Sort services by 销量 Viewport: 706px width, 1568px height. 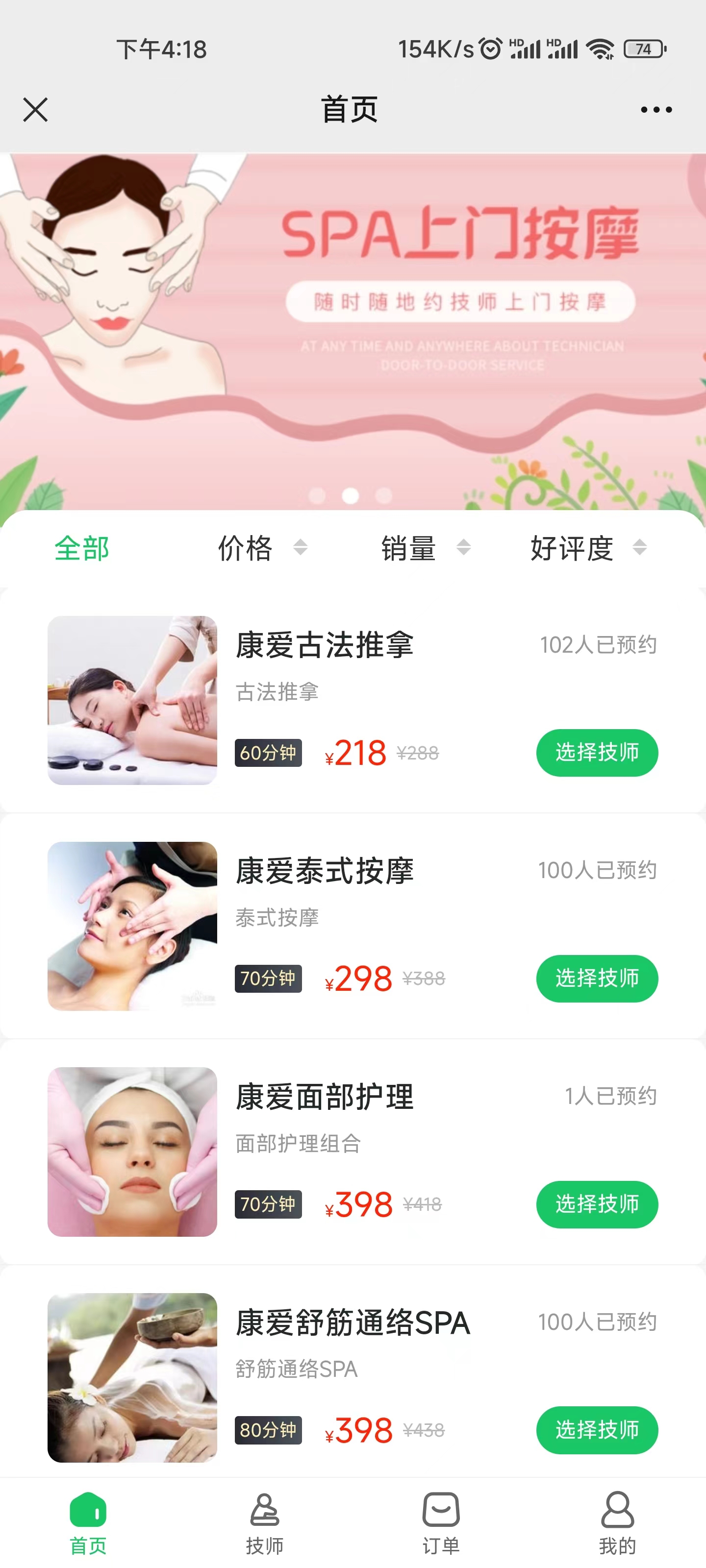425,548
